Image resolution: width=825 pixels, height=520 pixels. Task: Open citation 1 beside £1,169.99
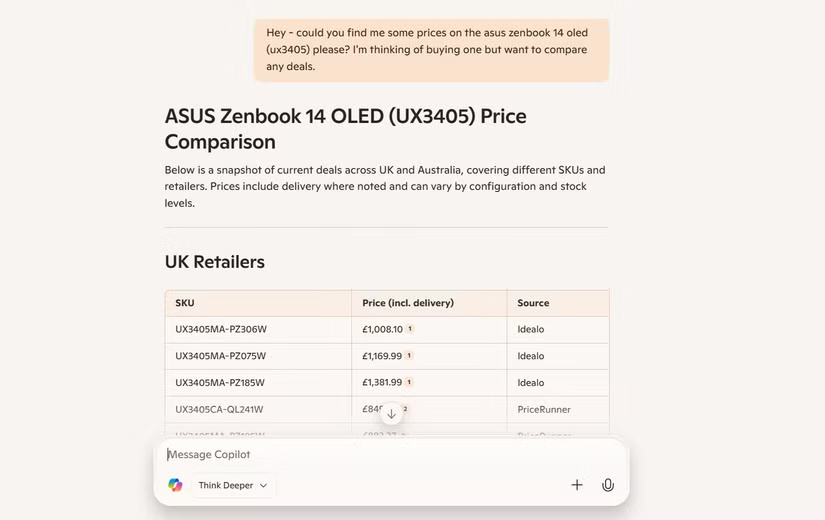[409, 356]
